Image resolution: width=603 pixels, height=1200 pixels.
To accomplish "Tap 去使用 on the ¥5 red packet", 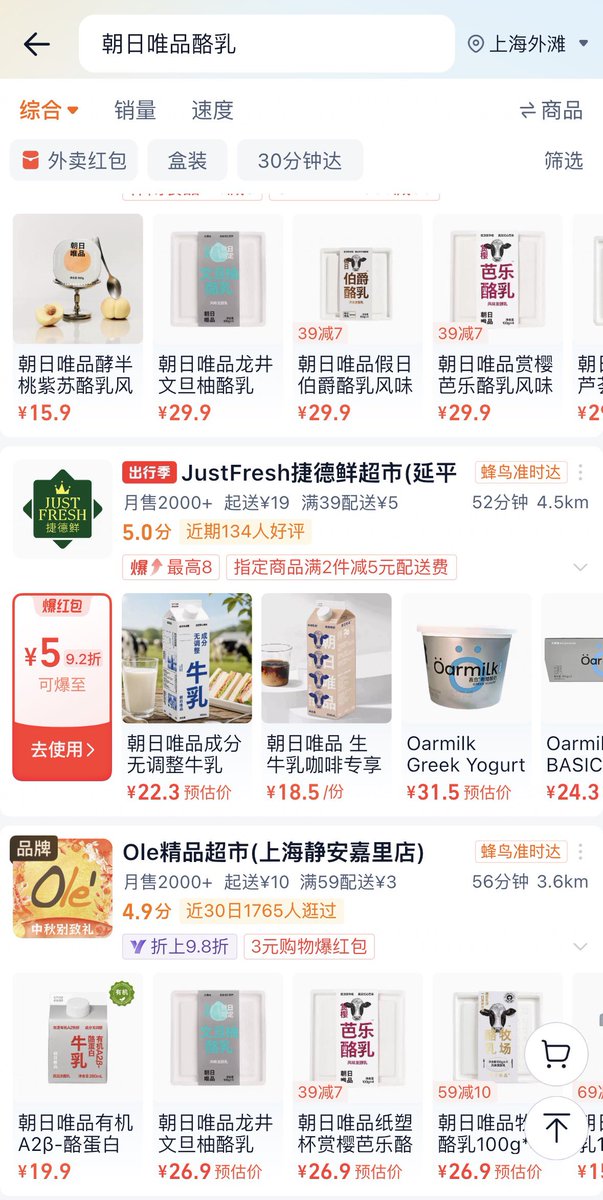I will 62,749.
